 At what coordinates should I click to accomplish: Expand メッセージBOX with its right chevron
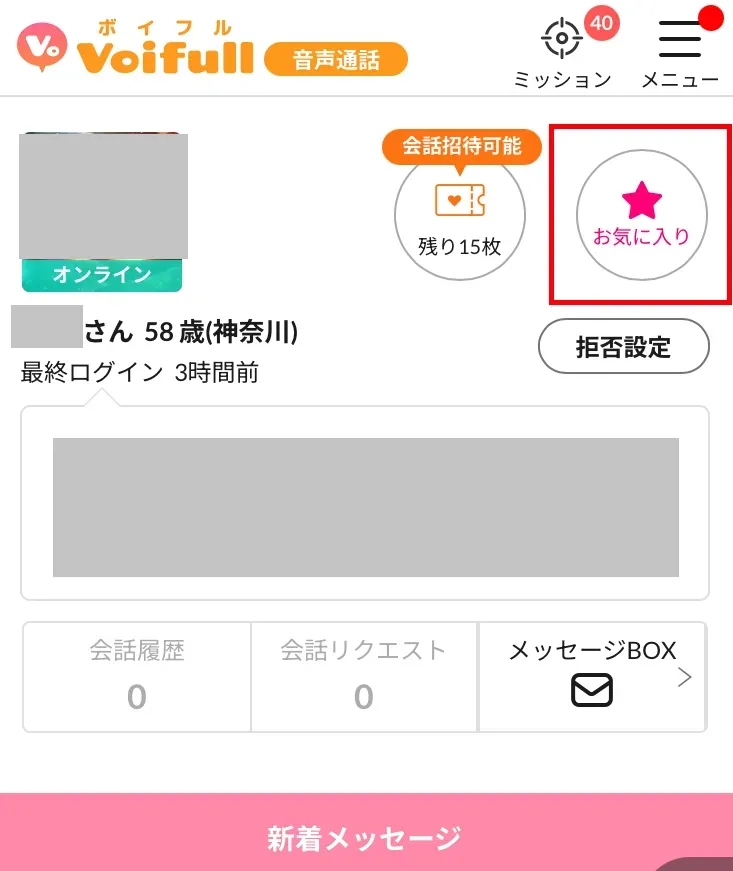686,677
